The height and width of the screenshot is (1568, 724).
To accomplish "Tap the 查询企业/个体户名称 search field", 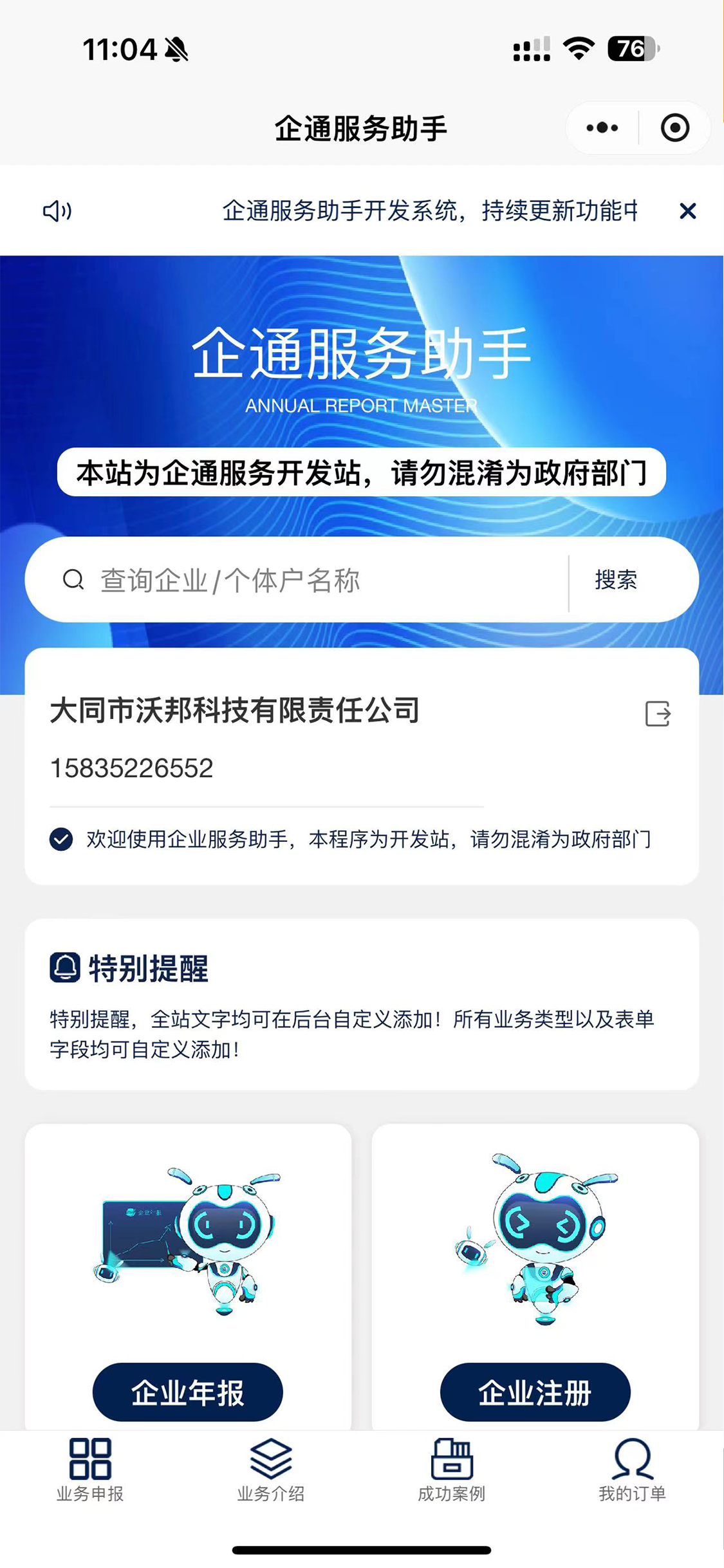I will tap(322, 581).
